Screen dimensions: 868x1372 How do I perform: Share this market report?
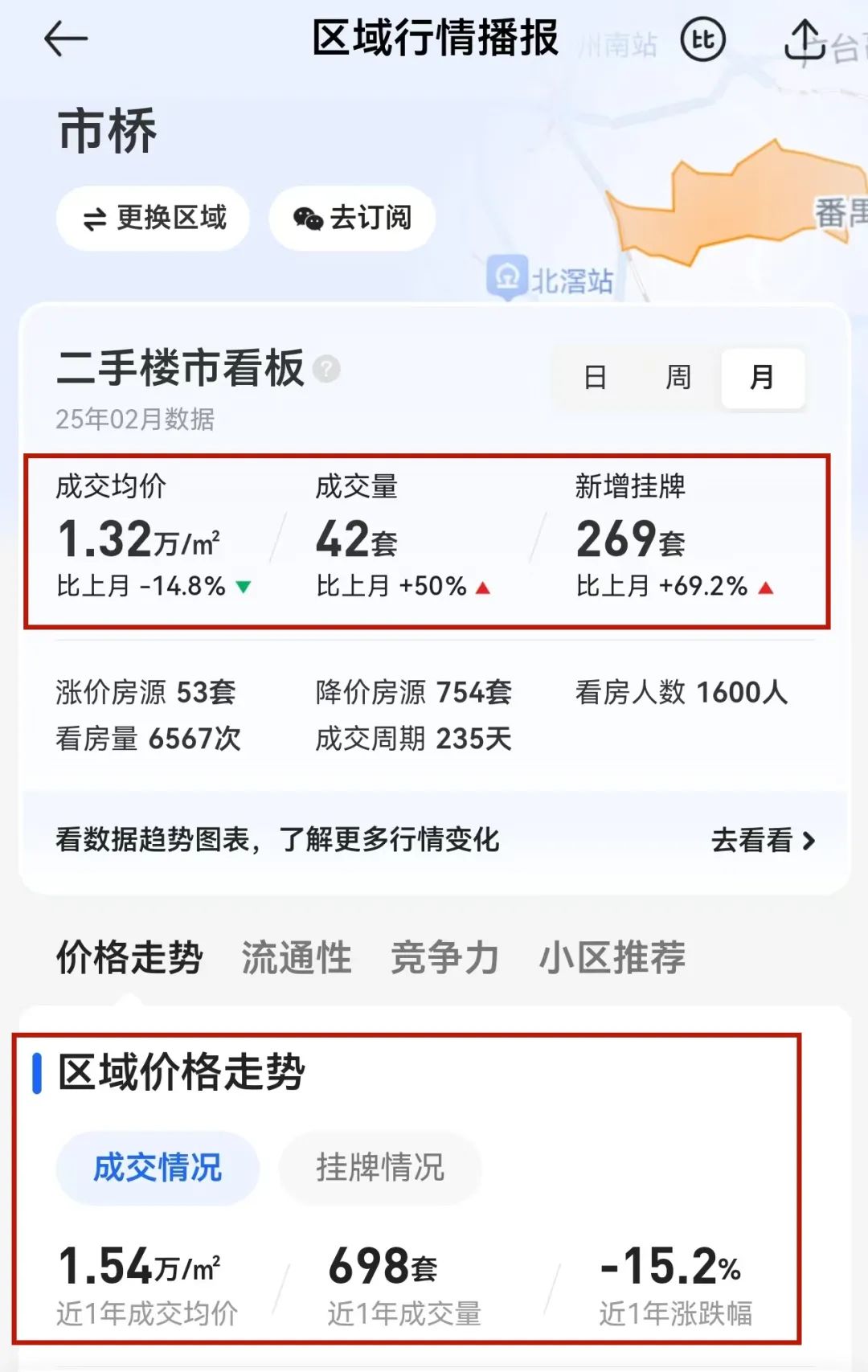[x=805, y=39]
